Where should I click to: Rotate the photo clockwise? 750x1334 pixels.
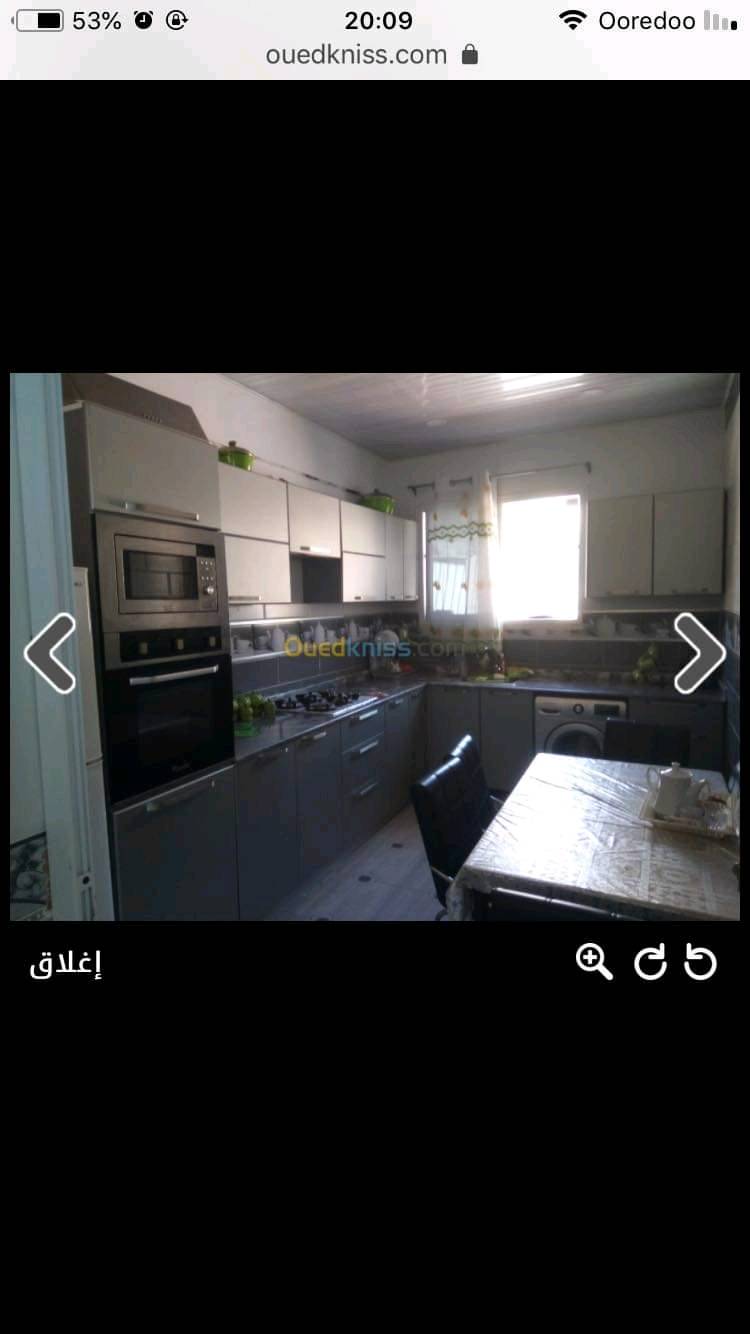click(650, 962)
